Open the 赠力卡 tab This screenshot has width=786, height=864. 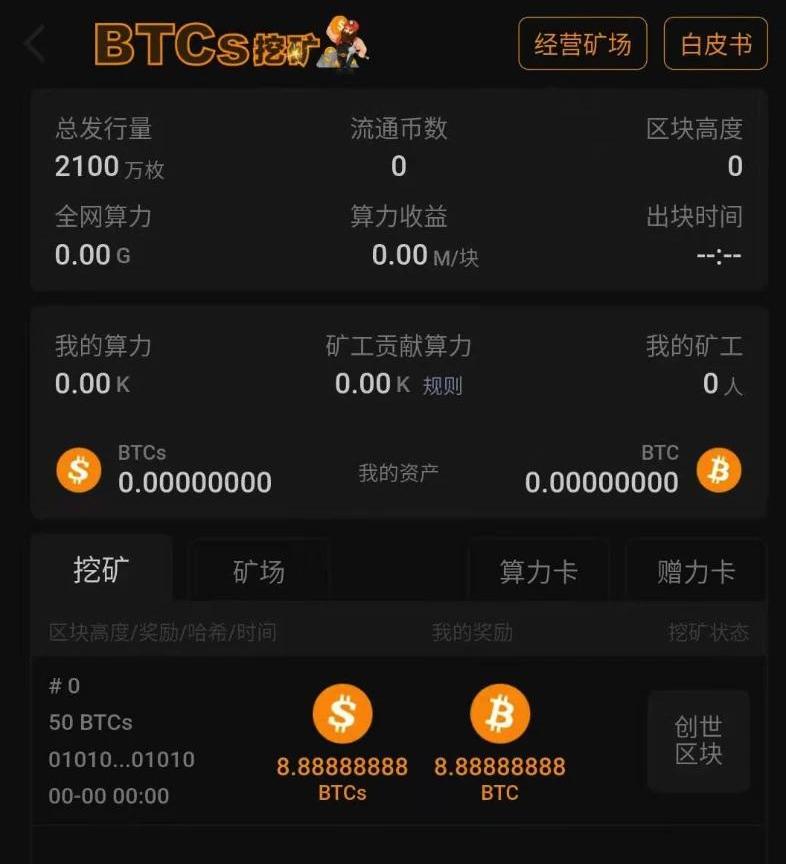(x=696, y=572)
